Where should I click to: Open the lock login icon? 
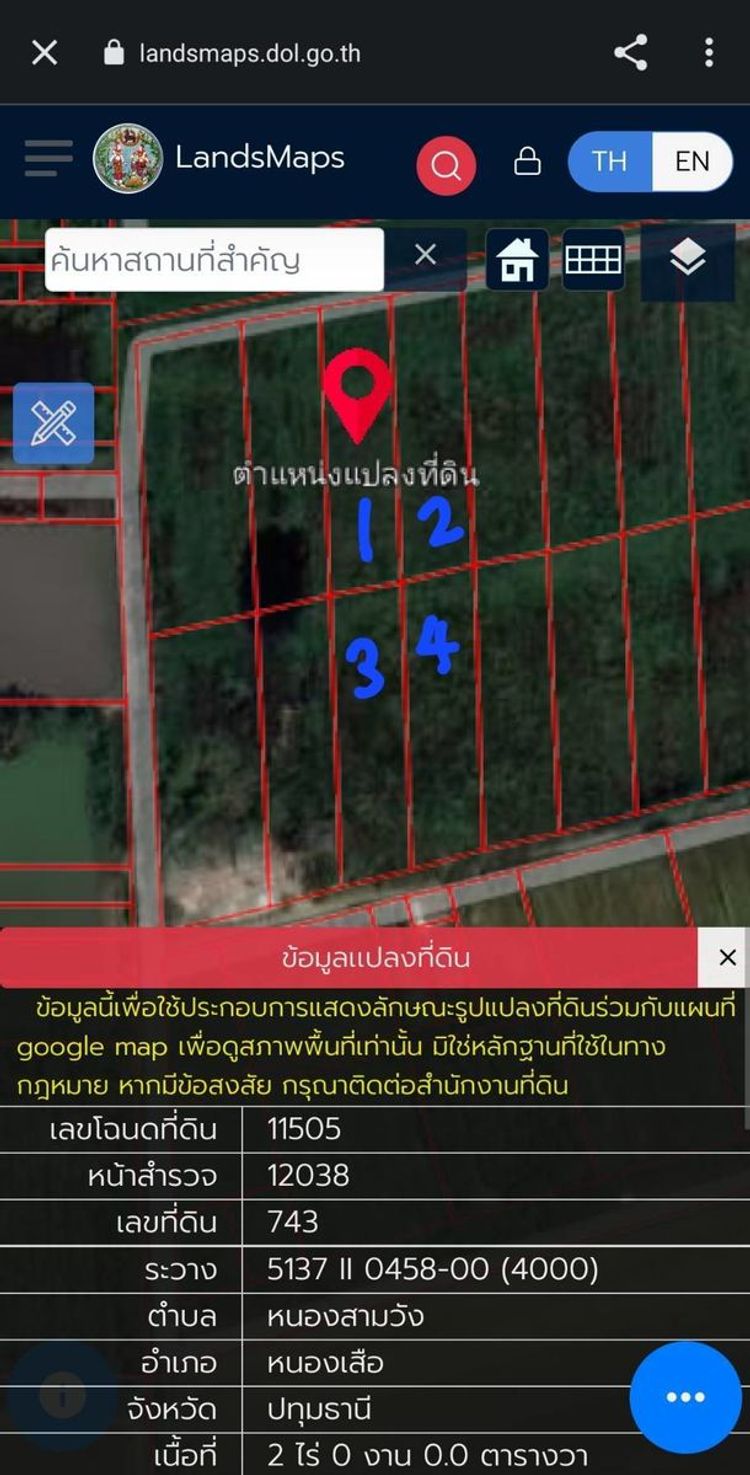tap(527, 162)
